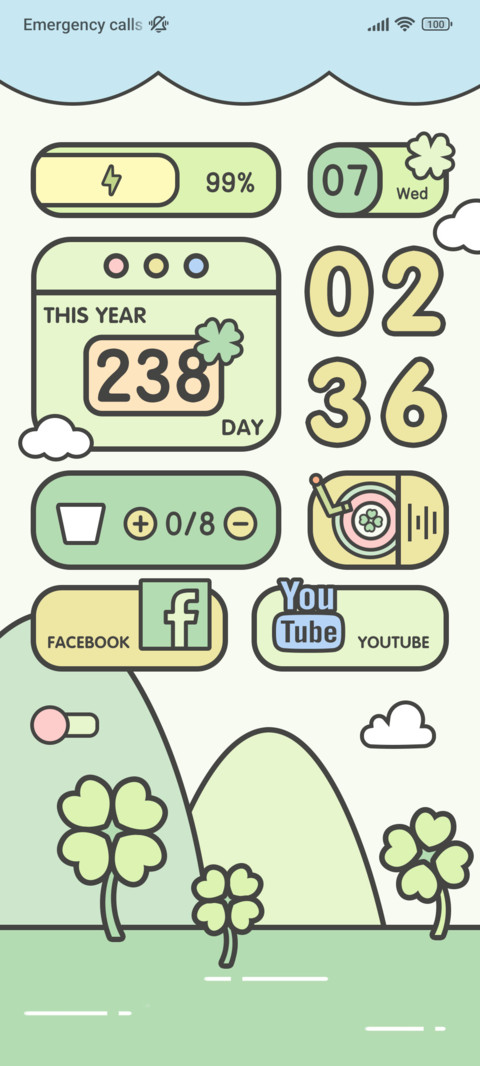Screen dimensions: 480x1066
Task: Open the 02:36 clock widget
Action: click(376, 346)
